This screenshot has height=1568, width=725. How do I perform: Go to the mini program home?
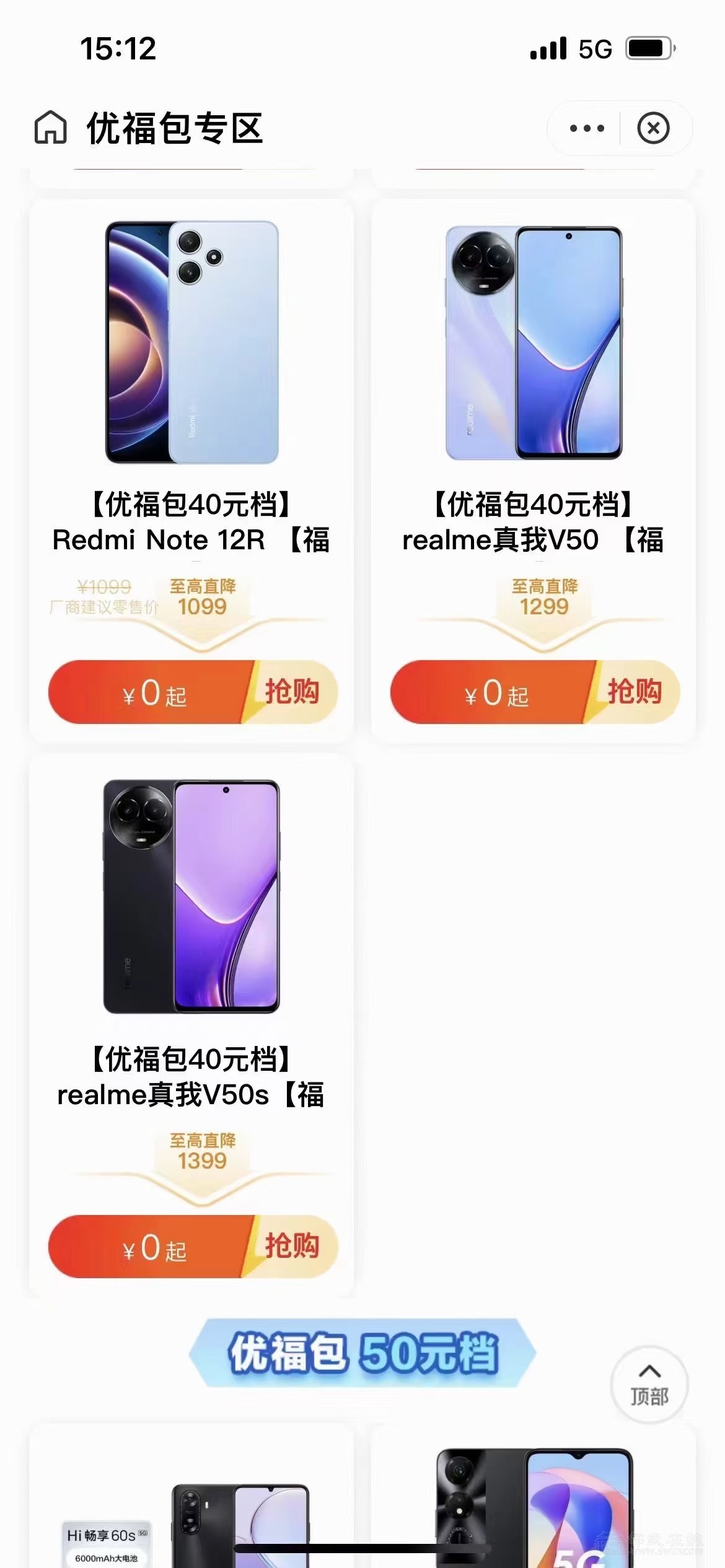(x=50, y=128)
